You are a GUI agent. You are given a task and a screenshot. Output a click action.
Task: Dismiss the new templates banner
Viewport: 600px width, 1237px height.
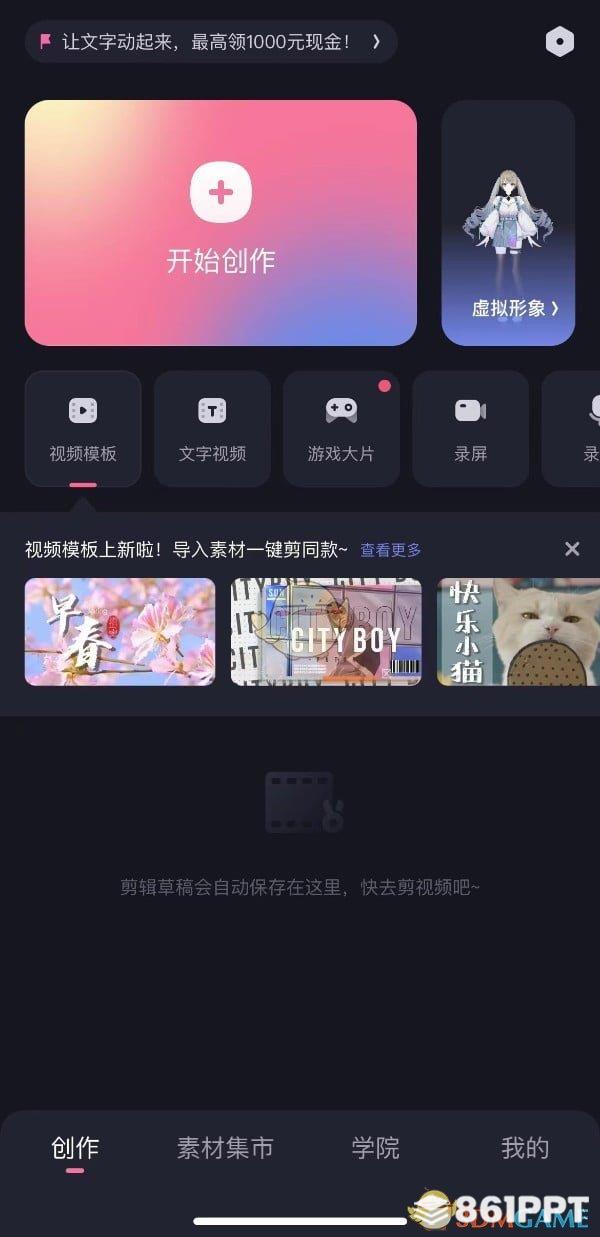[572, 549]
